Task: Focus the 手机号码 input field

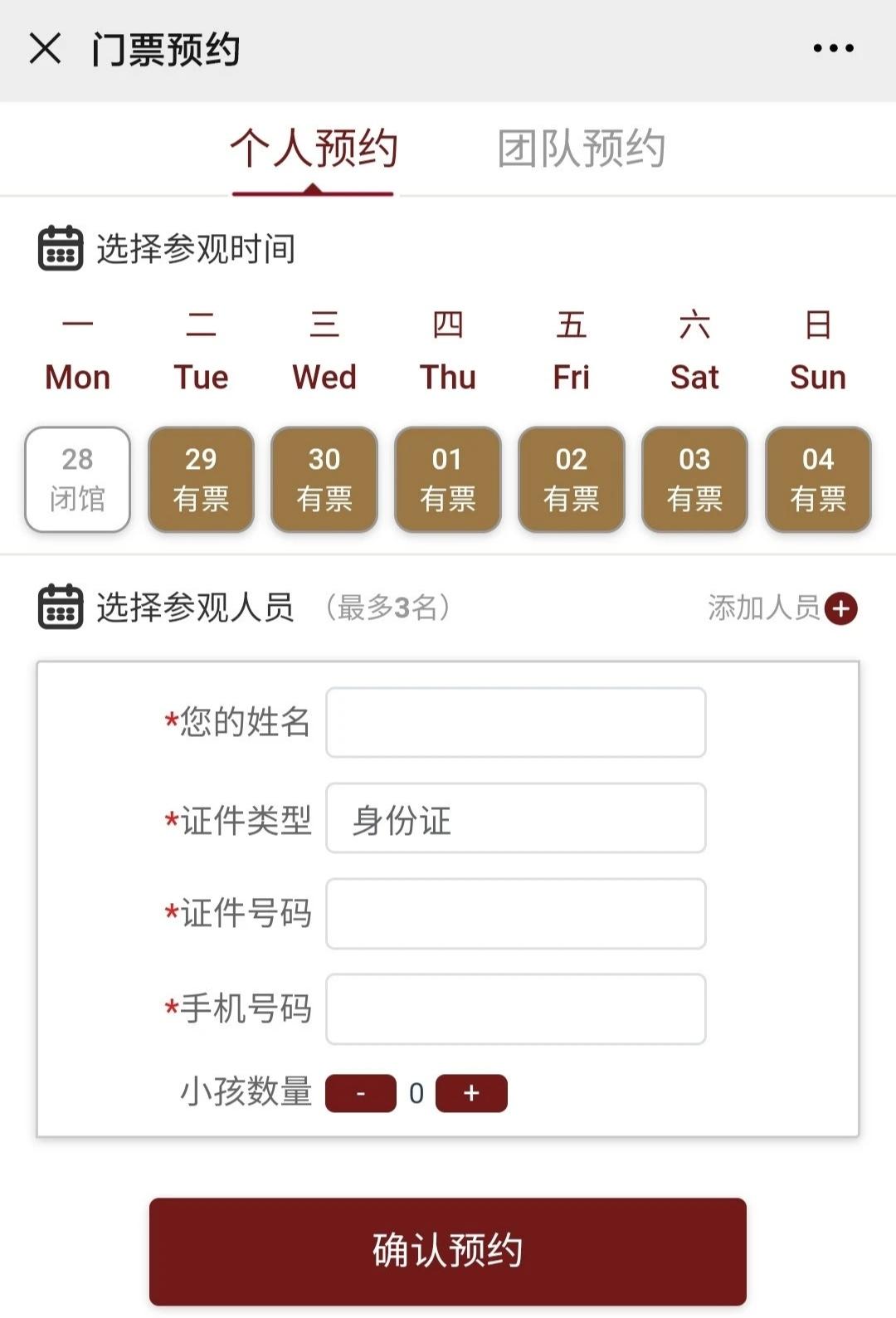Action: (x=515, y=1009)
